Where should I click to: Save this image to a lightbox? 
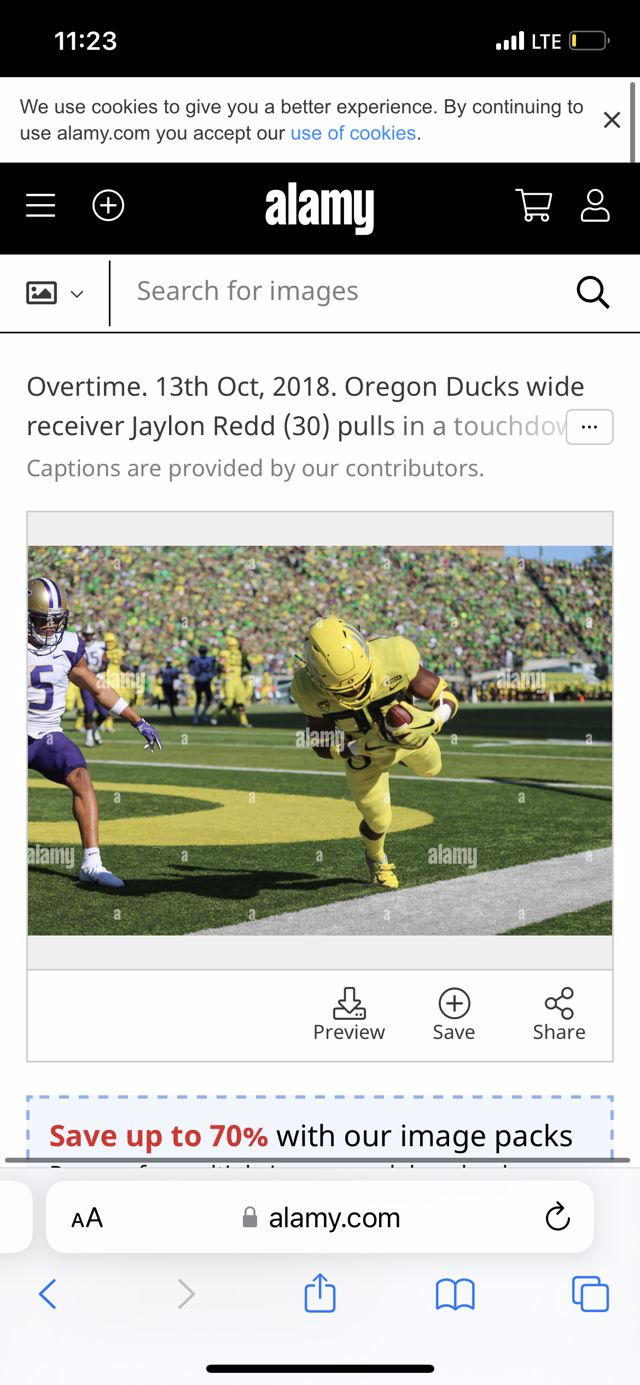pyautogui.click(x=454, y=1014)
